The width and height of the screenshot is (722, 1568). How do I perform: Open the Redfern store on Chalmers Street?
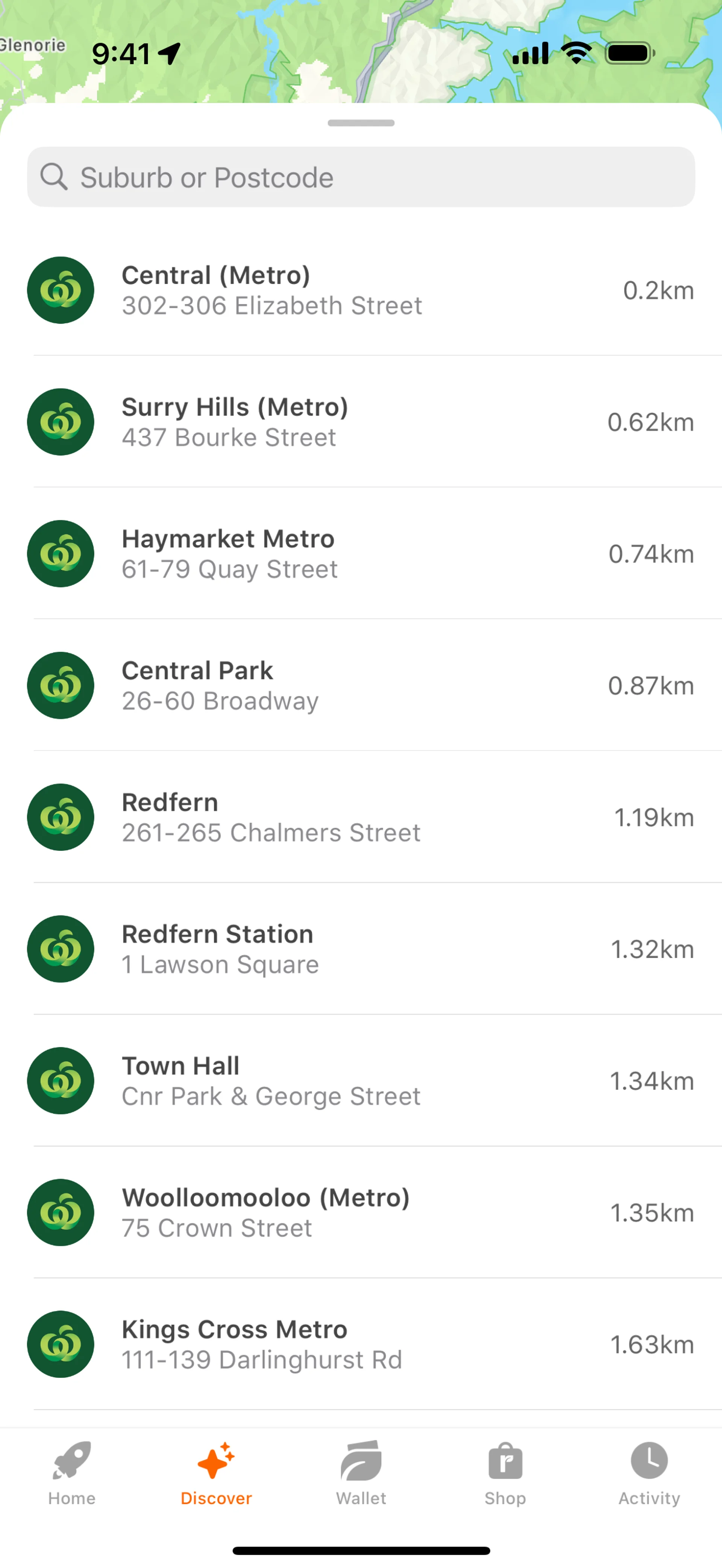360,817
